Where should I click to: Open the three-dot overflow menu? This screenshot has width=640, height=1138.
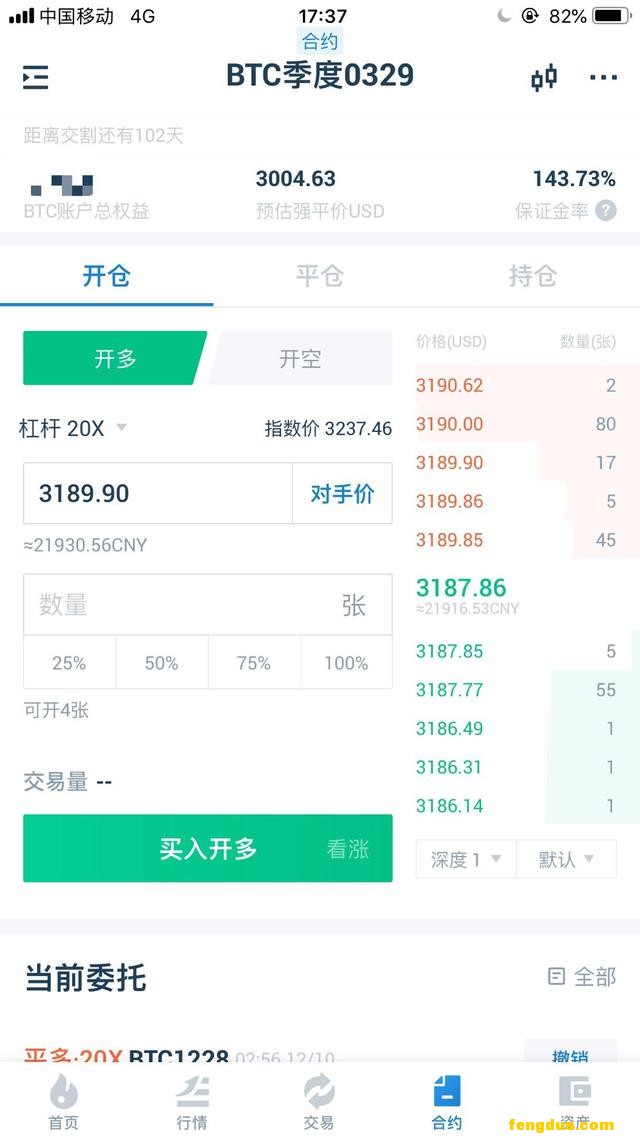(603, 77)
